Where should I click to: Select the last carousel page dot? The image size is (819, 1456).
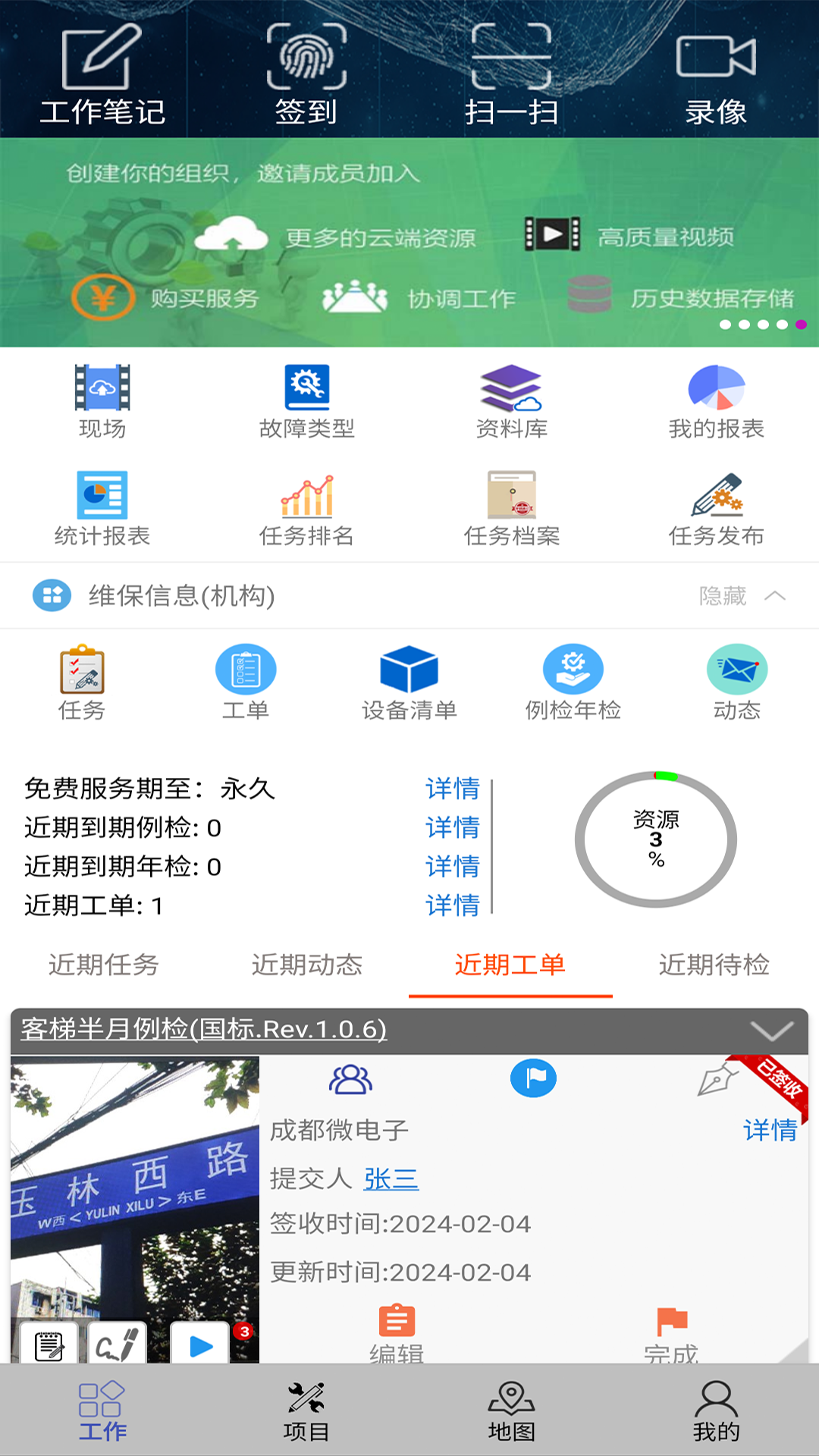(x=799, y=323)
